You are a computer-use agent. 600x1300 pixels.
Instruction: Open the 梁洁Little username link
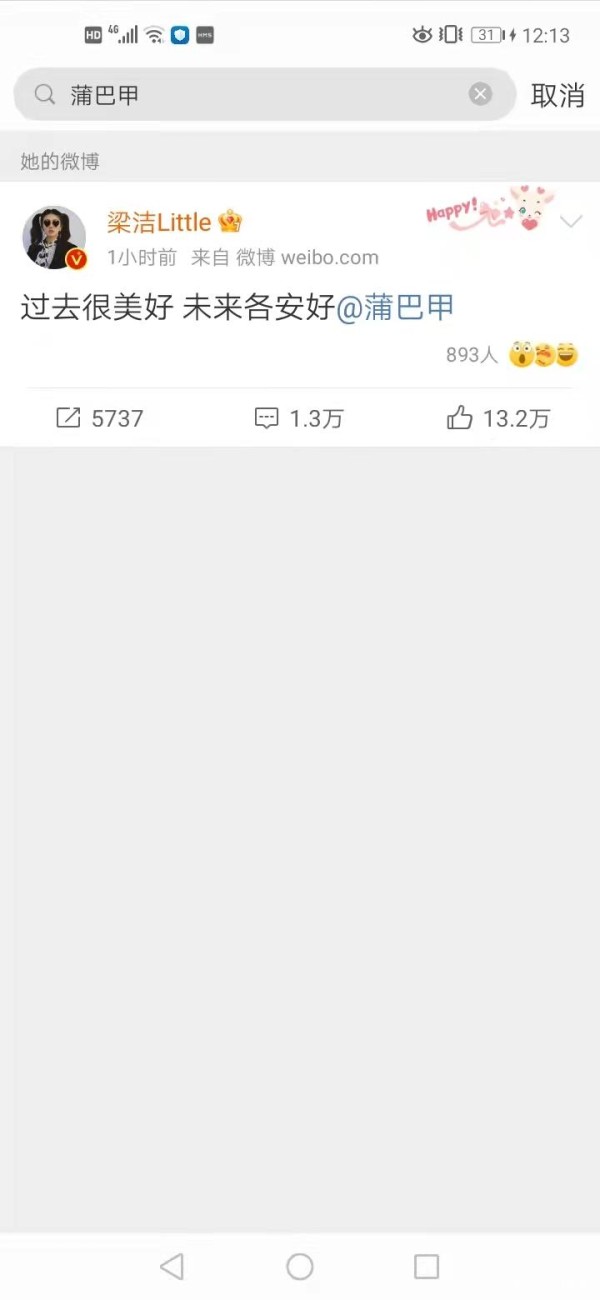[159, 222]
